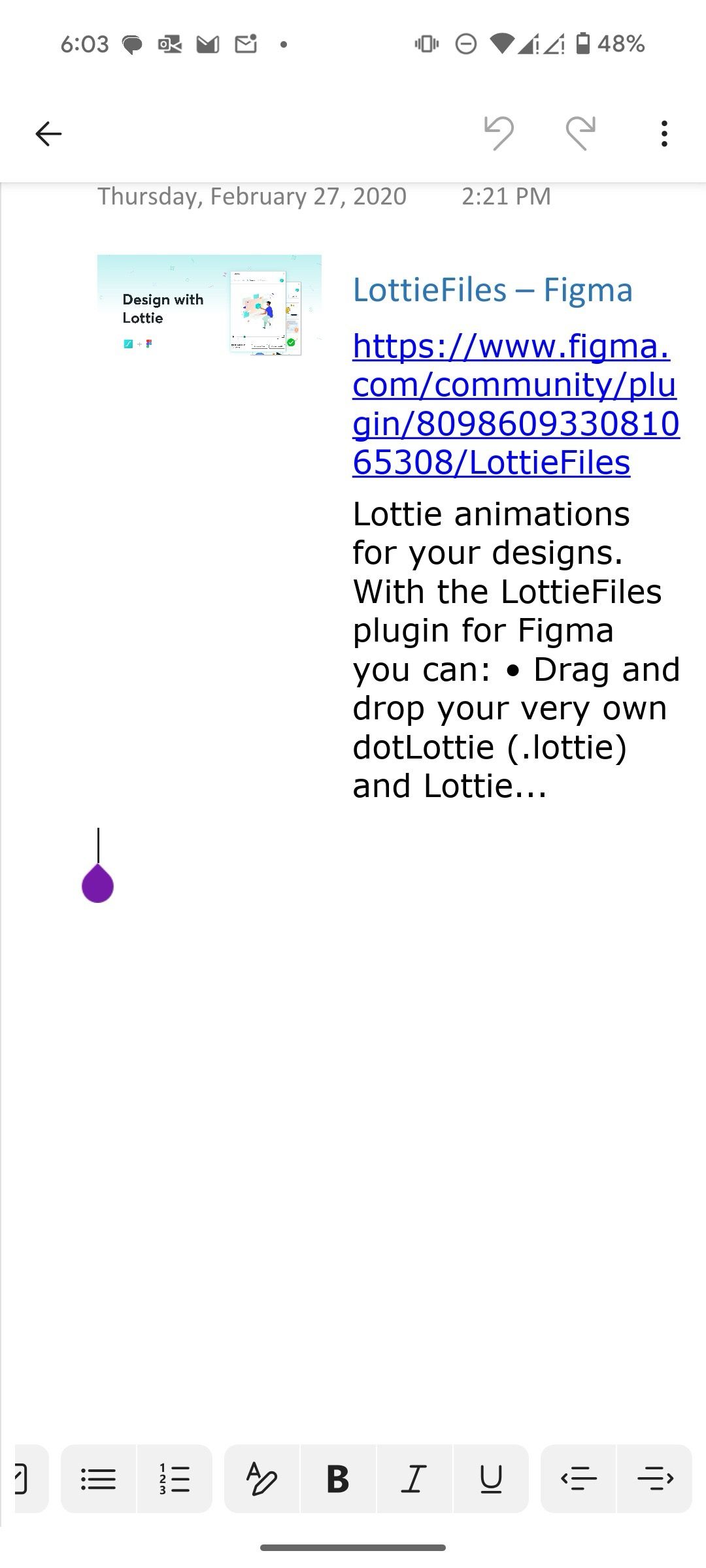Image resolution: width=706 pixels, height=1568 pixels.
Task: Apply italic formatting
Action: coord(414,1479)
